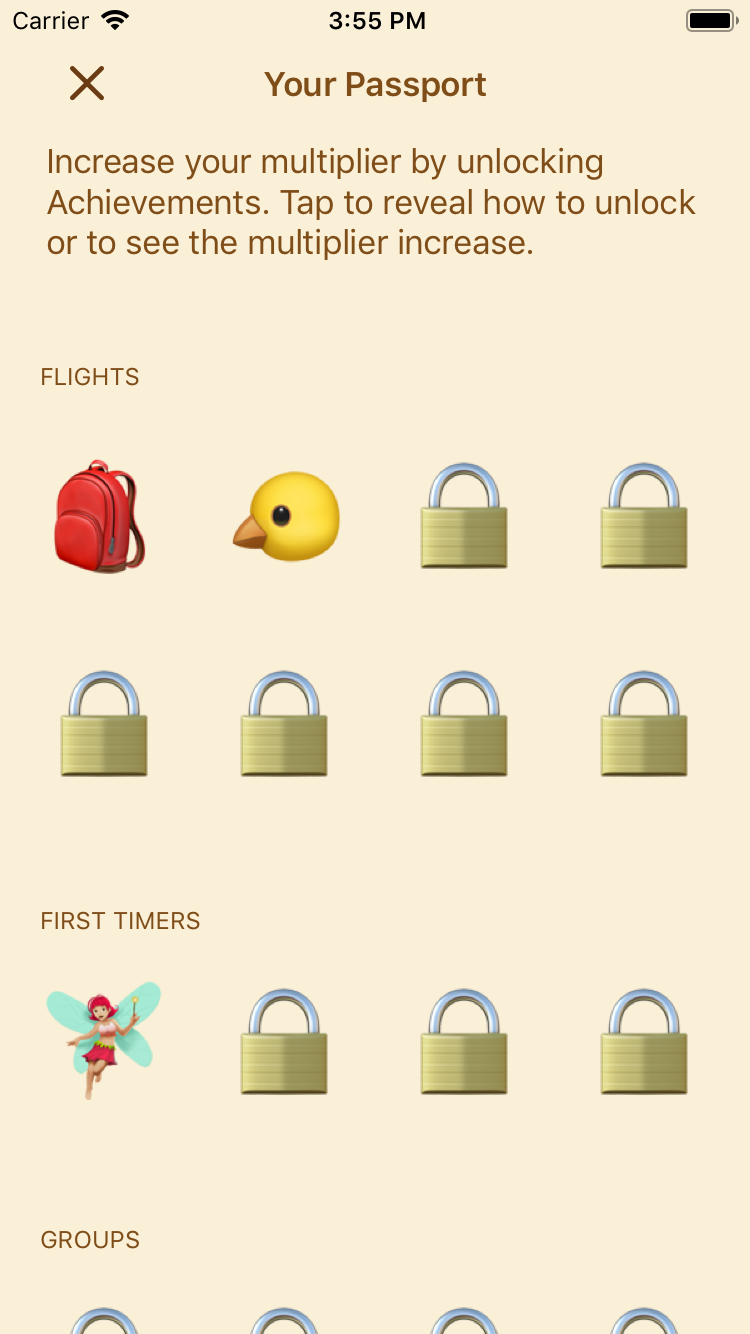Reveal the fairy achievement under First Timers
This screenshot has width=750, height=1334.
[104, 1040]
